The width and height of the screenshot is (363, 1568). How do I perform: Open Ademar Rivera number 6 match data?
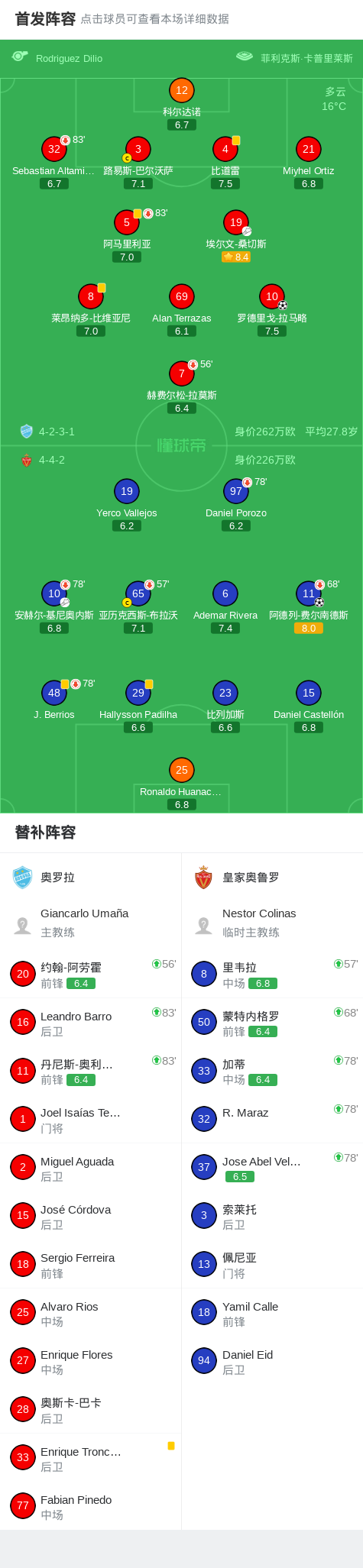click(x=225, y=607)
